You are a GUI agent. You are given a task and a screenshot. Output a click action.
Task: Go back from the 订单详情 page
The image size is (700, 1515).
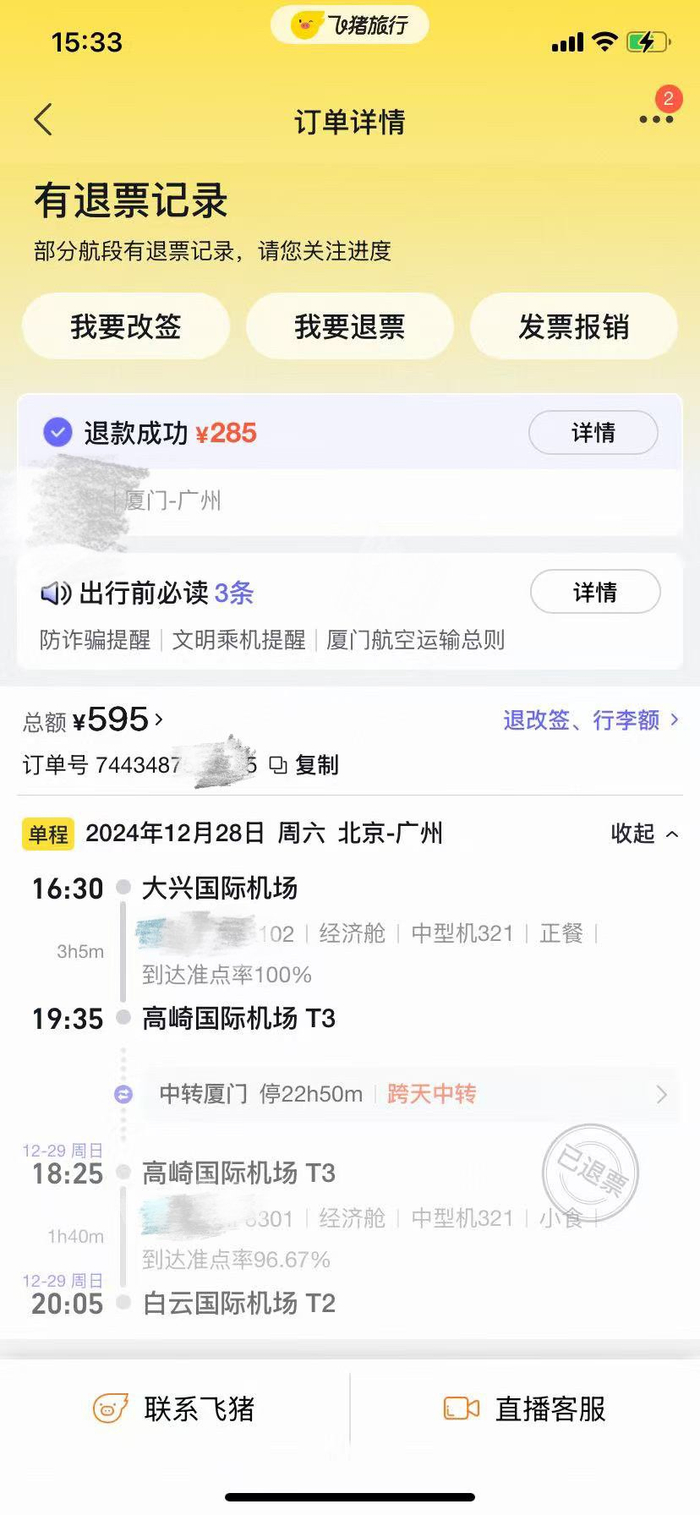click(43, 121)
